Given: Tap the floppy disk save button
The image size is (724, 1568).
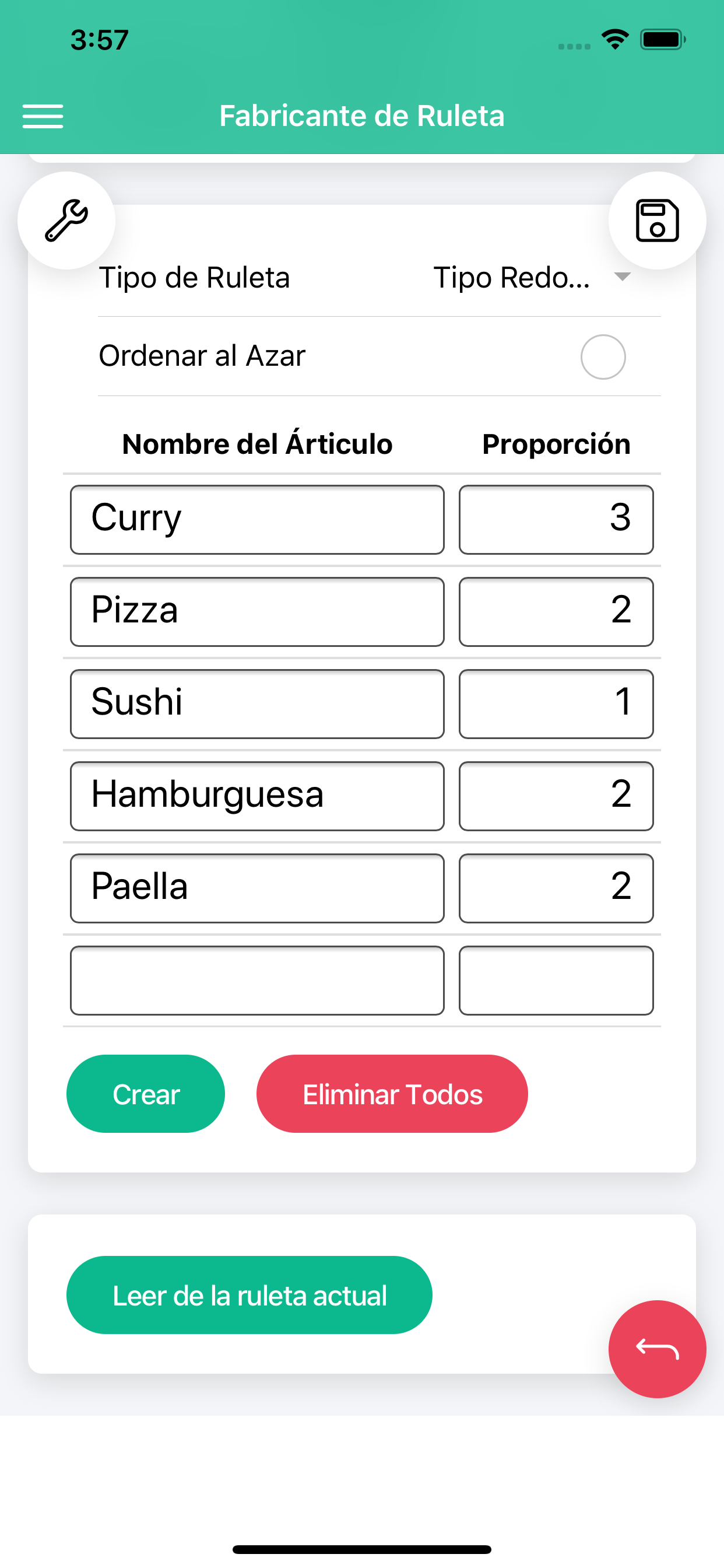Looking at the screenshot, I should (657, 220).
